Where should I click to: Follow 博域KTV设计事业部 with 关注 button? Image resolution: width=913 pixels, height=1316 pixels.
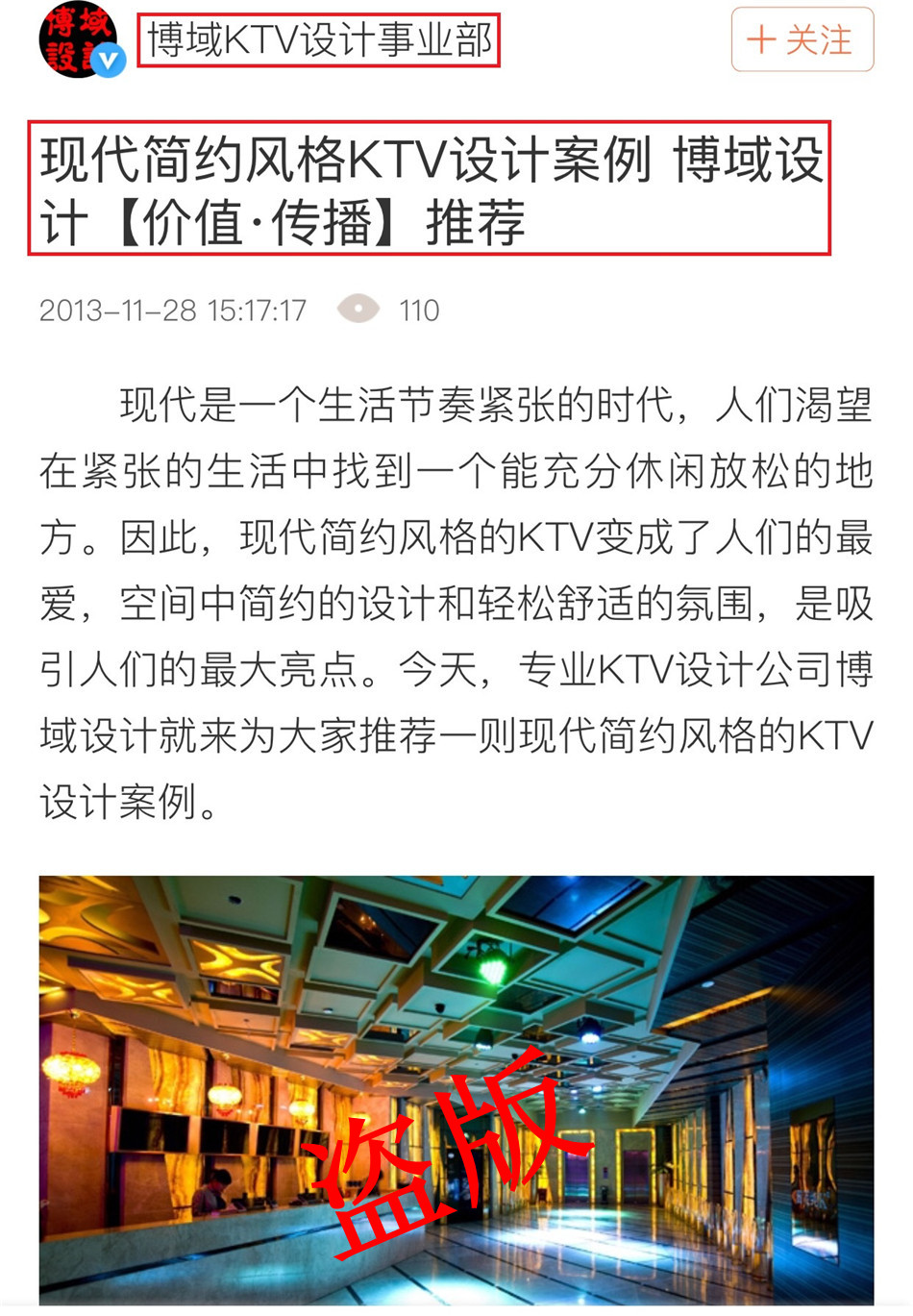(802, 39)
